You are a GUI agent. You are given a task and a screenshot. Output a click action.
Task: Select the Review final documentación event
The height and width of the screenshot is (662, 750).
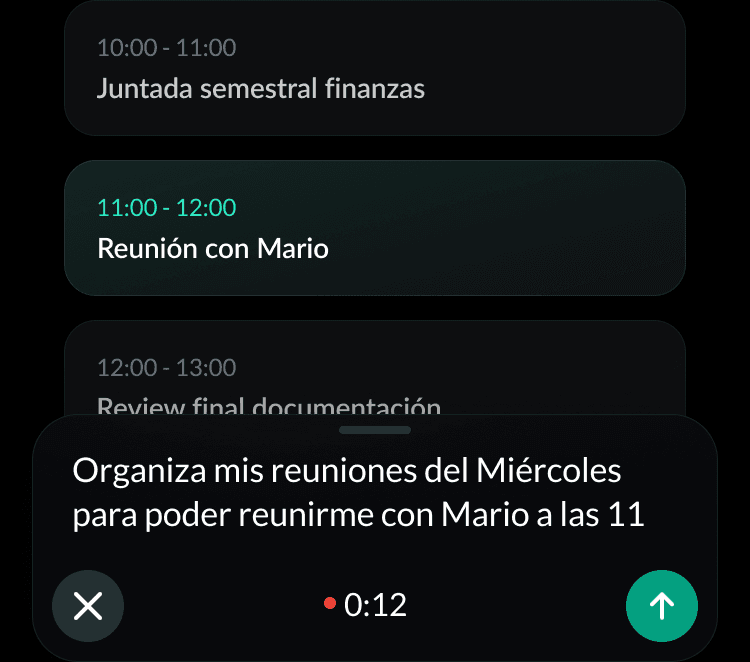click(374, 375)
